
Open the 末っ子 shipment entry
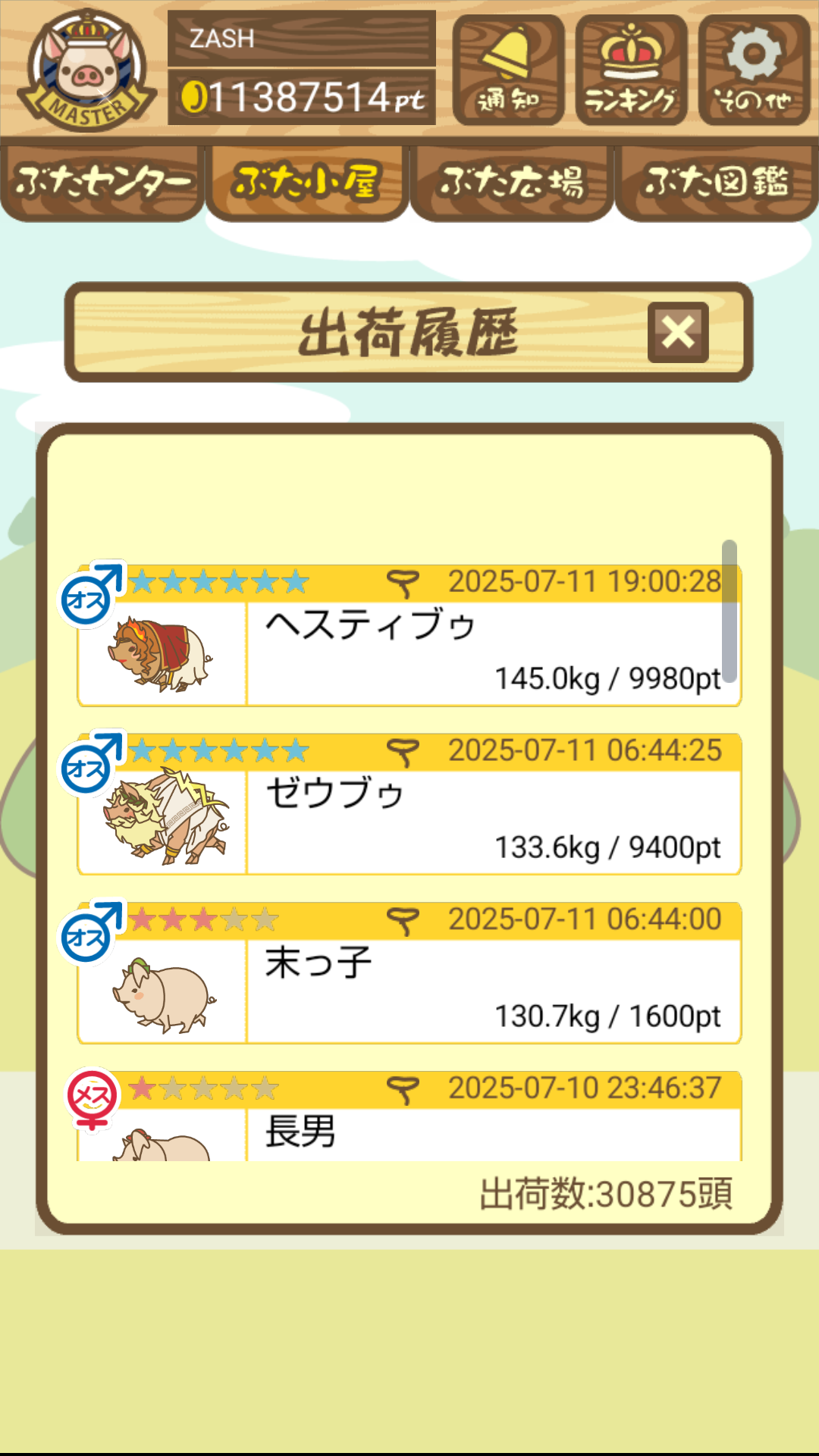tap(409, 974)
